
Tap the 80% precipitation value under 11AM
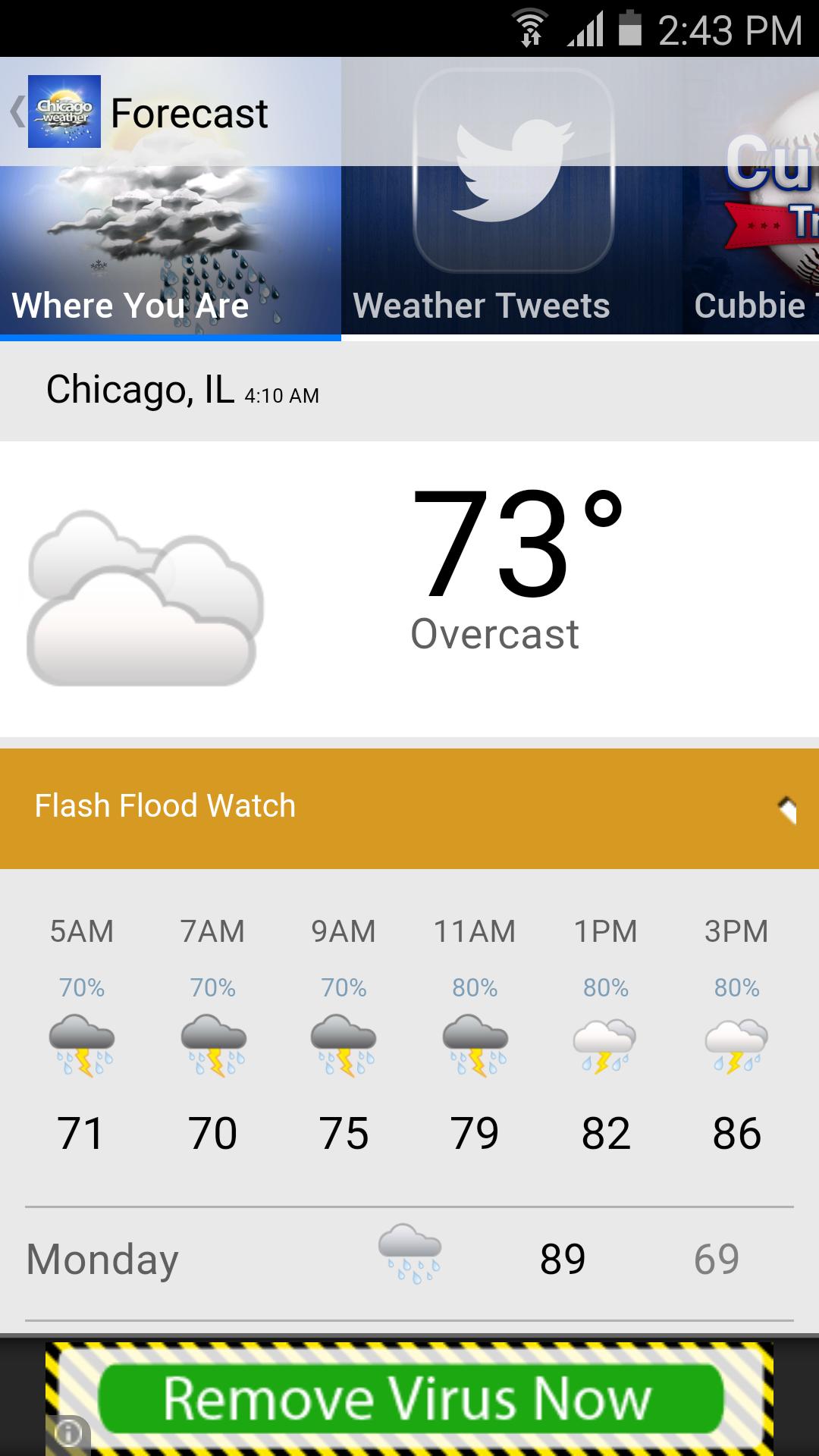[x=472, y=987]
